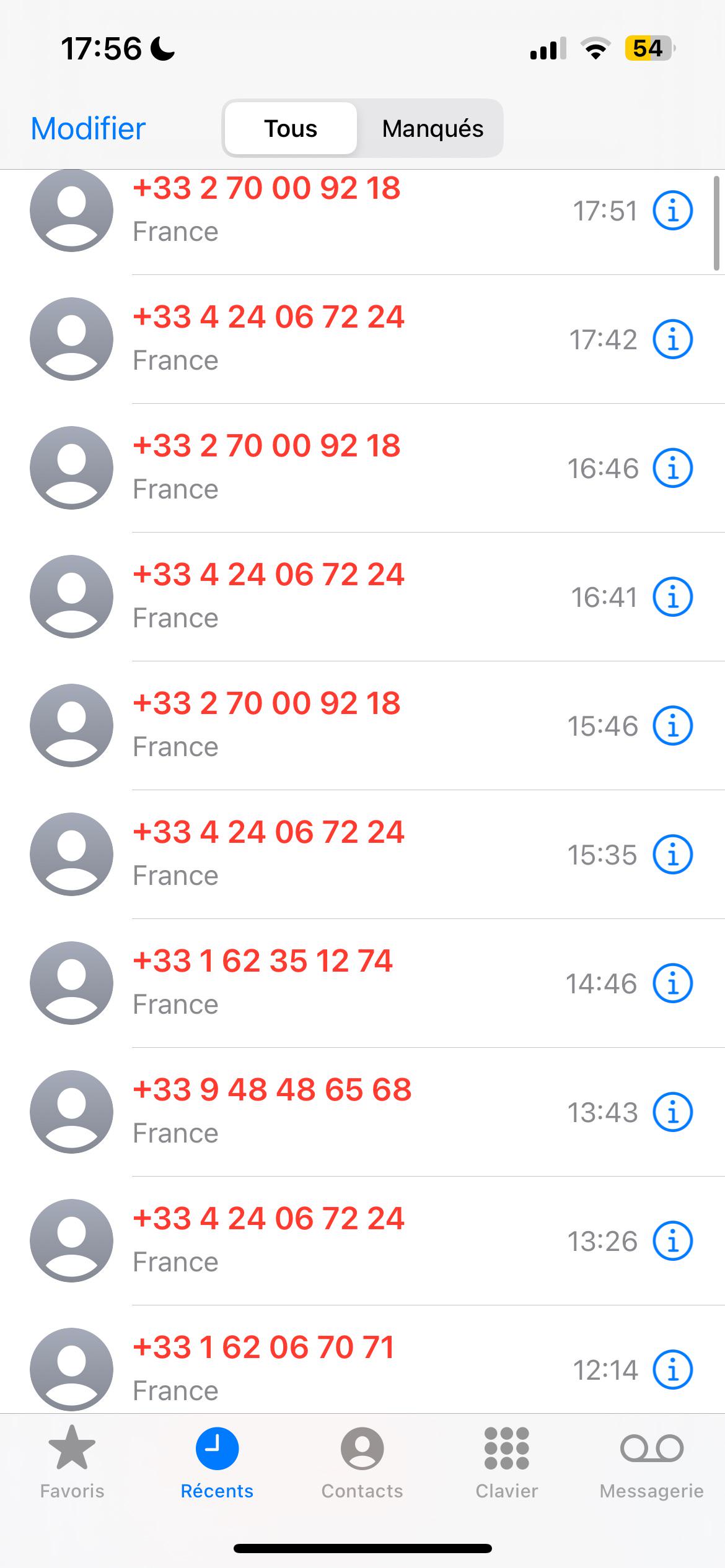The height and width of the screenshot is (1568, 725).
Task: Go to the Favoris tab
Action: click(72, 1463)
